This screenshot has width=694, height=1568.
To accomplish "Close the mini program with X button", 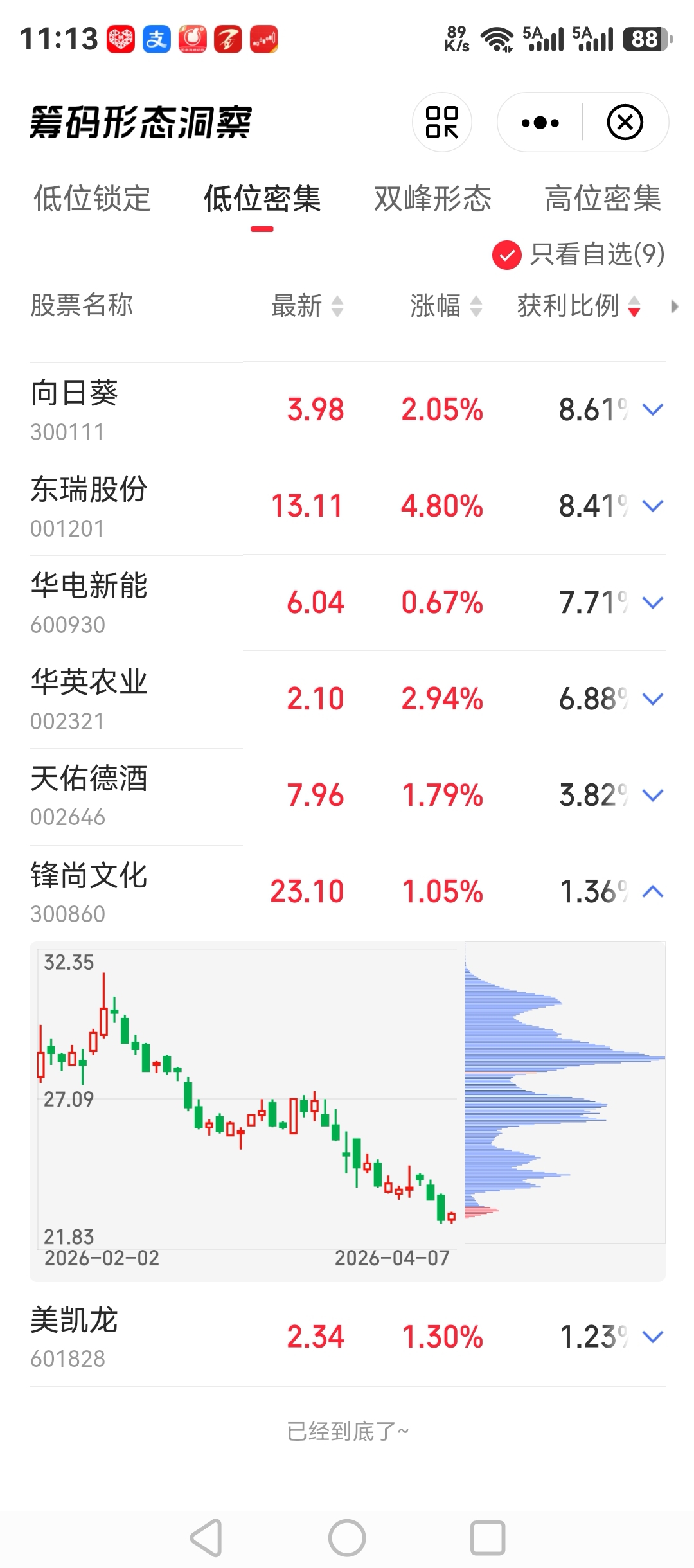I will click(625, 122).
